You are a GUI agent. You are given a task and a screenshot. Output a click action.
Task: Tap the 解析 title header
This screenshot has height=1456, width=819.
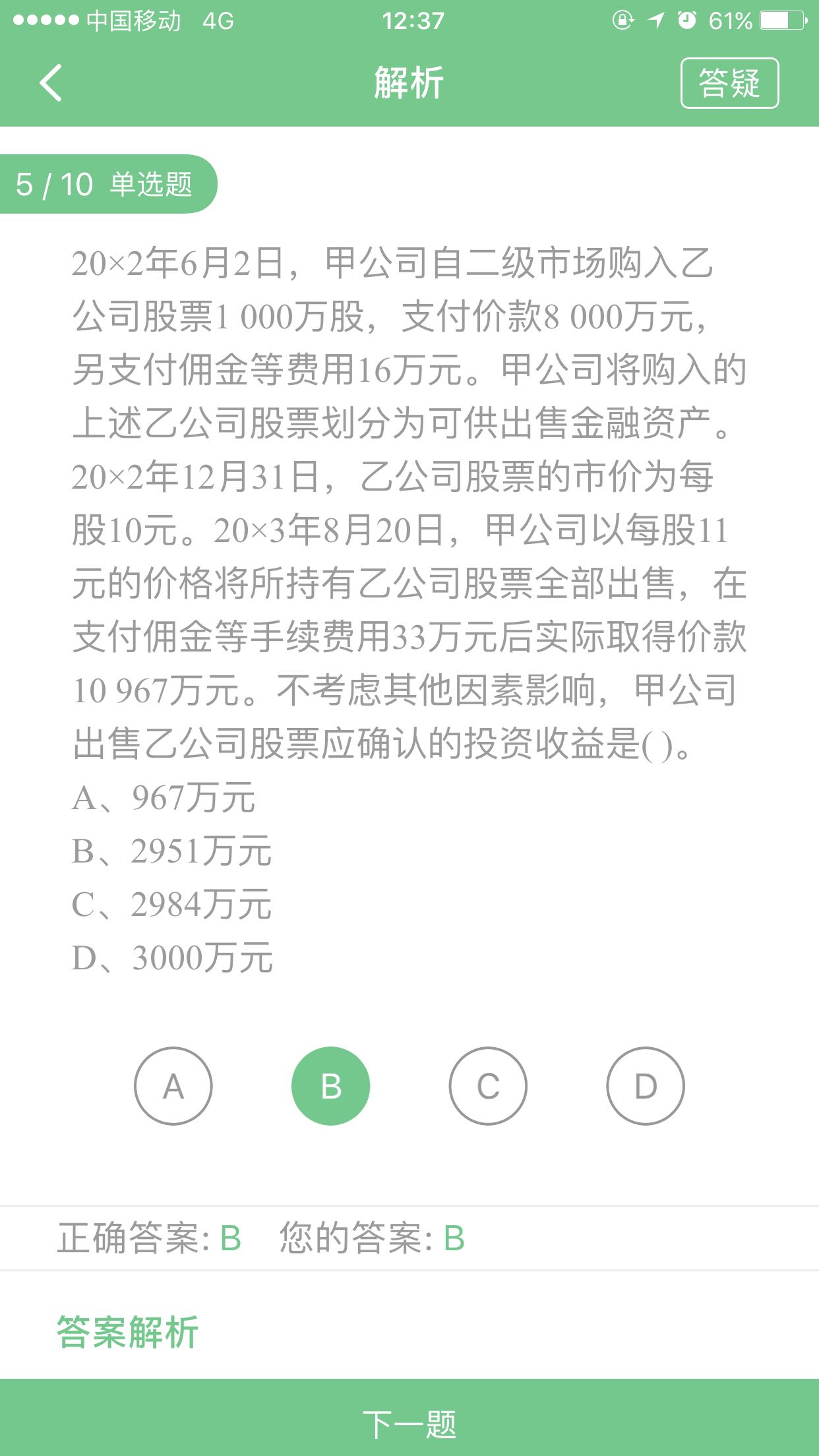pyautogui.click(x=409, y=83)
